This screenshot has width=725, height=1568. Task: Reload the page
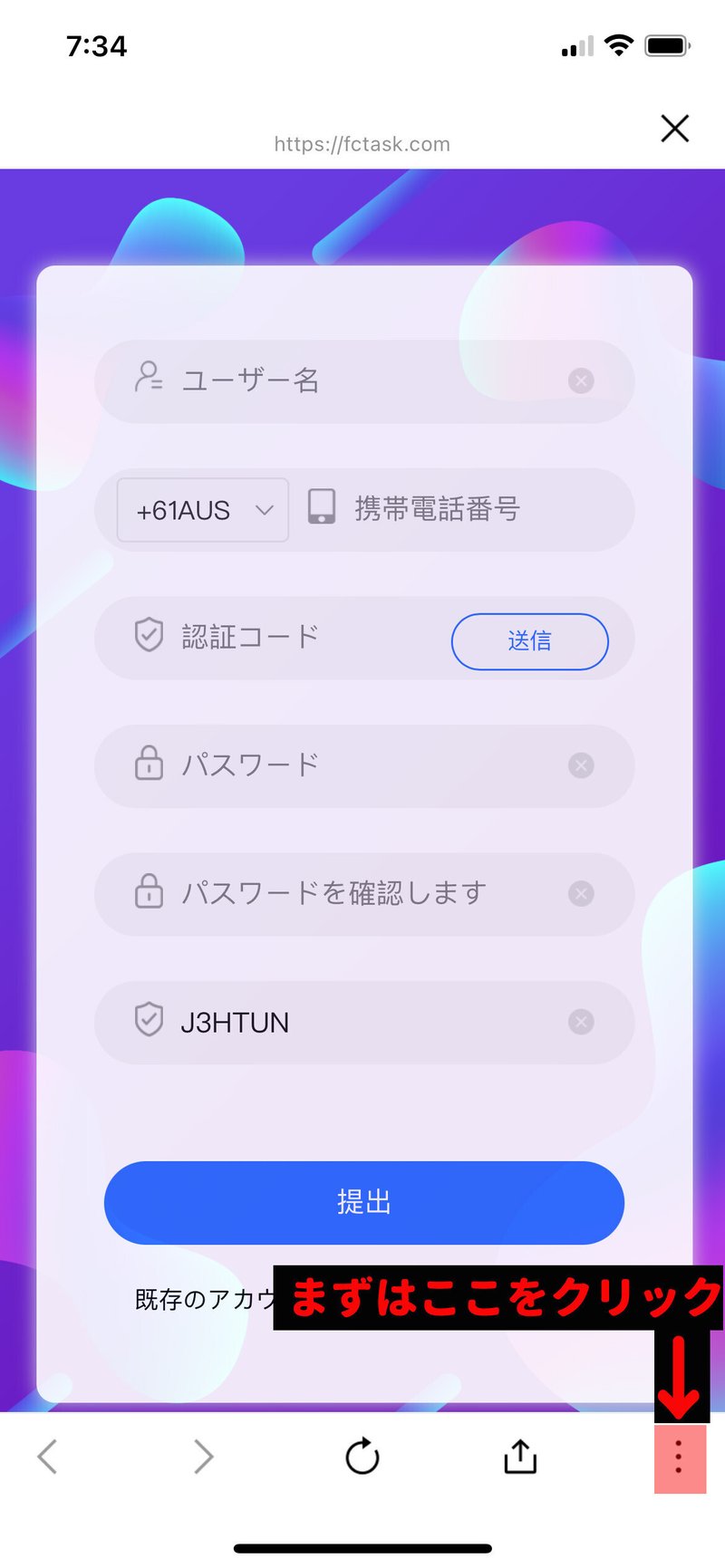[x=362, y=1457]
